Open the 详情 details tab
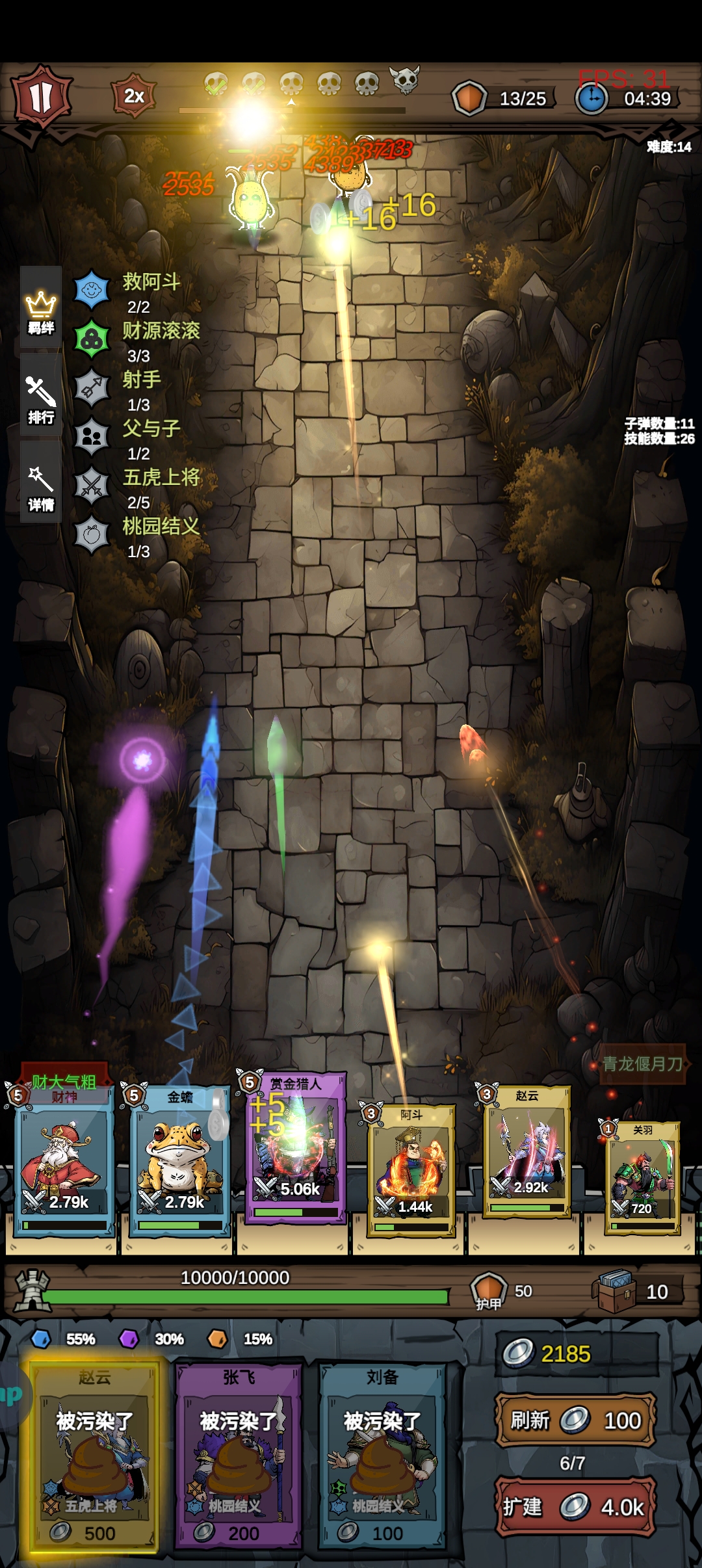Image resolution: width=702 pixels, height=1568 pixels. pyautogui.click(x=41, y=486)
